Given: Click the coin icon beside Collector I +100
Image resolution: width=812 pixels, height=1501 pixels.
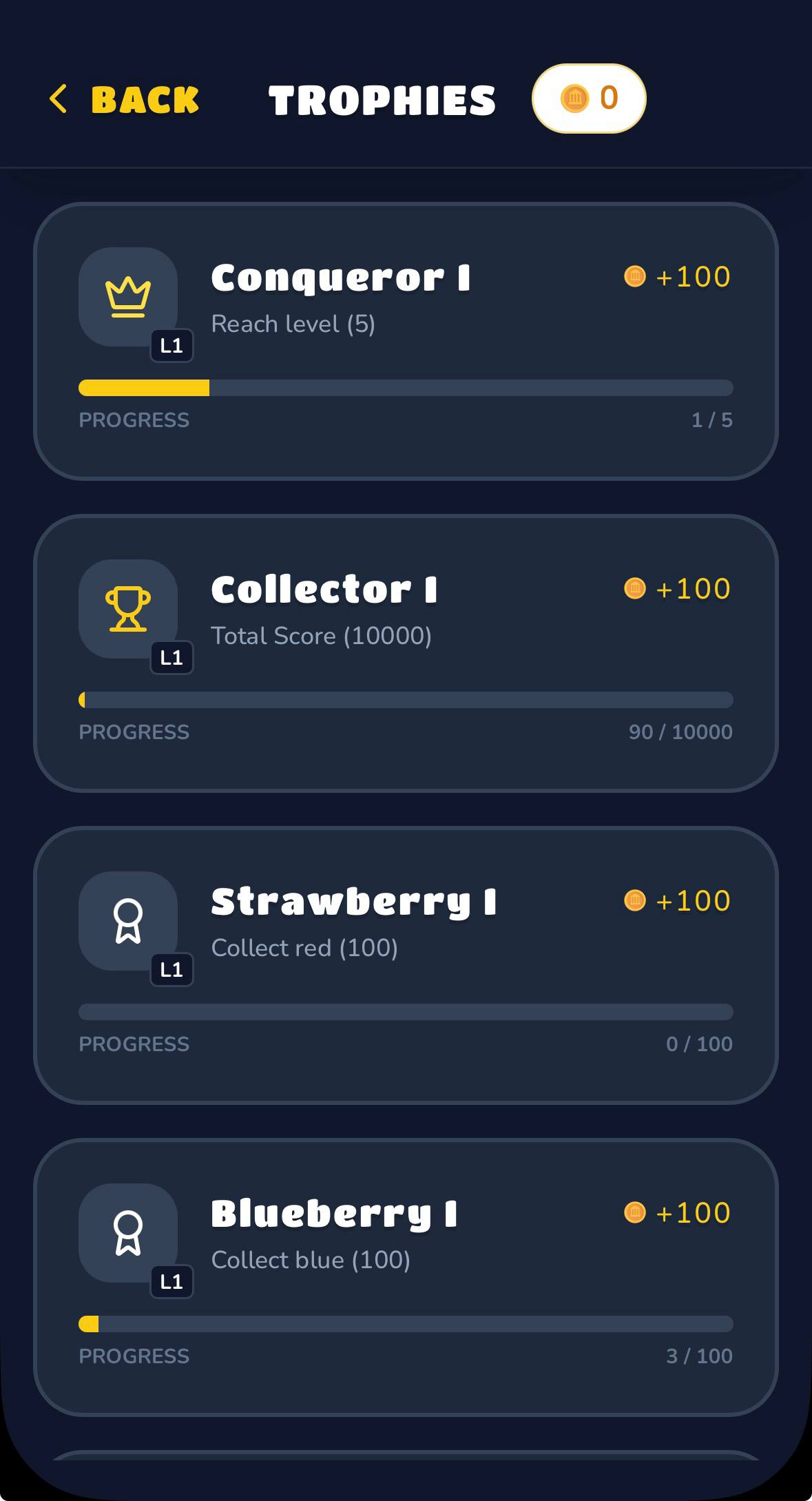Looking at the screenshot, I should (634, 588).
